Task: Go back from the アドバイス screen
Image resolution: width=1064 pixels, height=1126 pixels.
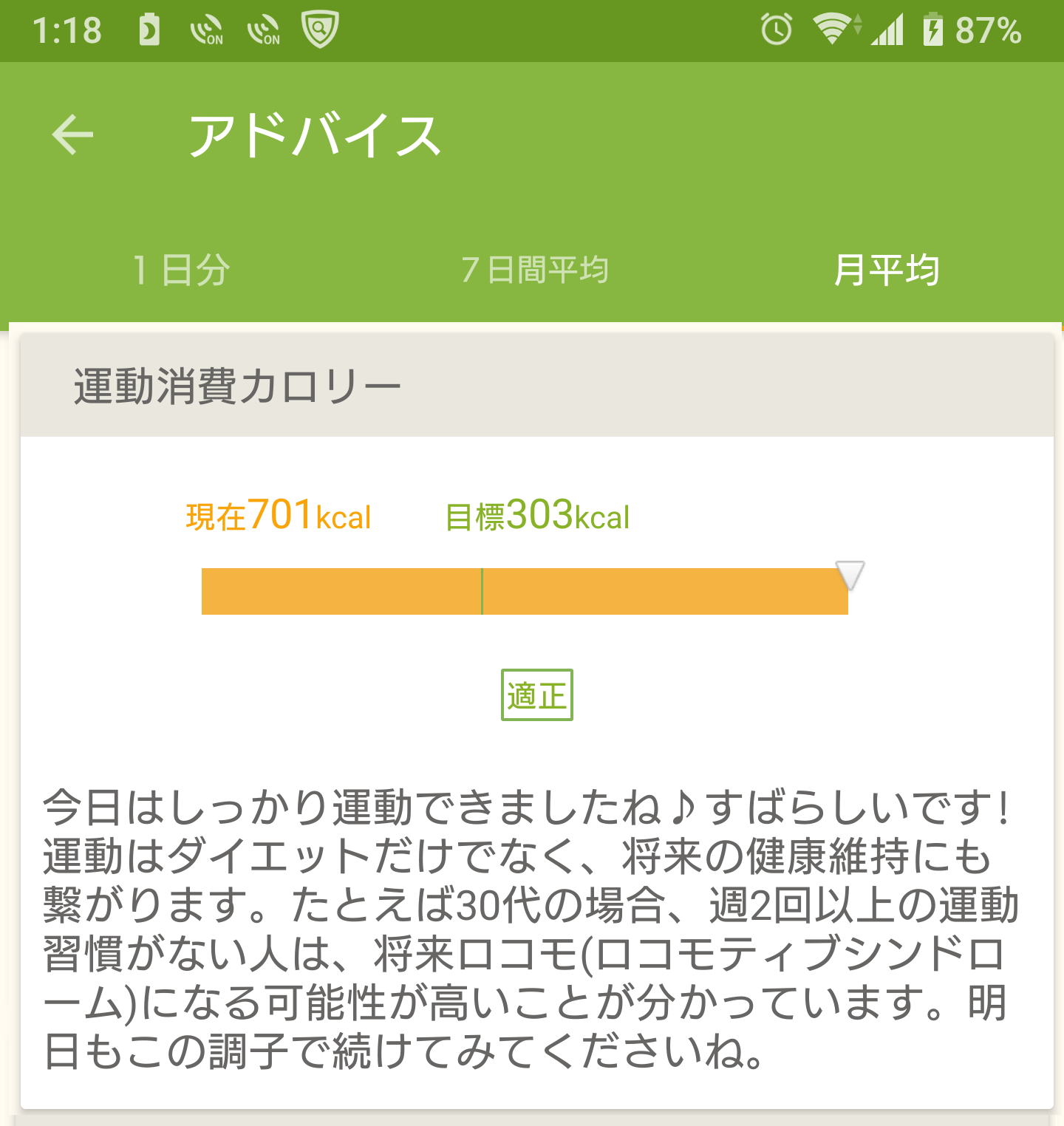Action: pyautogui.click(x=72, y=135)
